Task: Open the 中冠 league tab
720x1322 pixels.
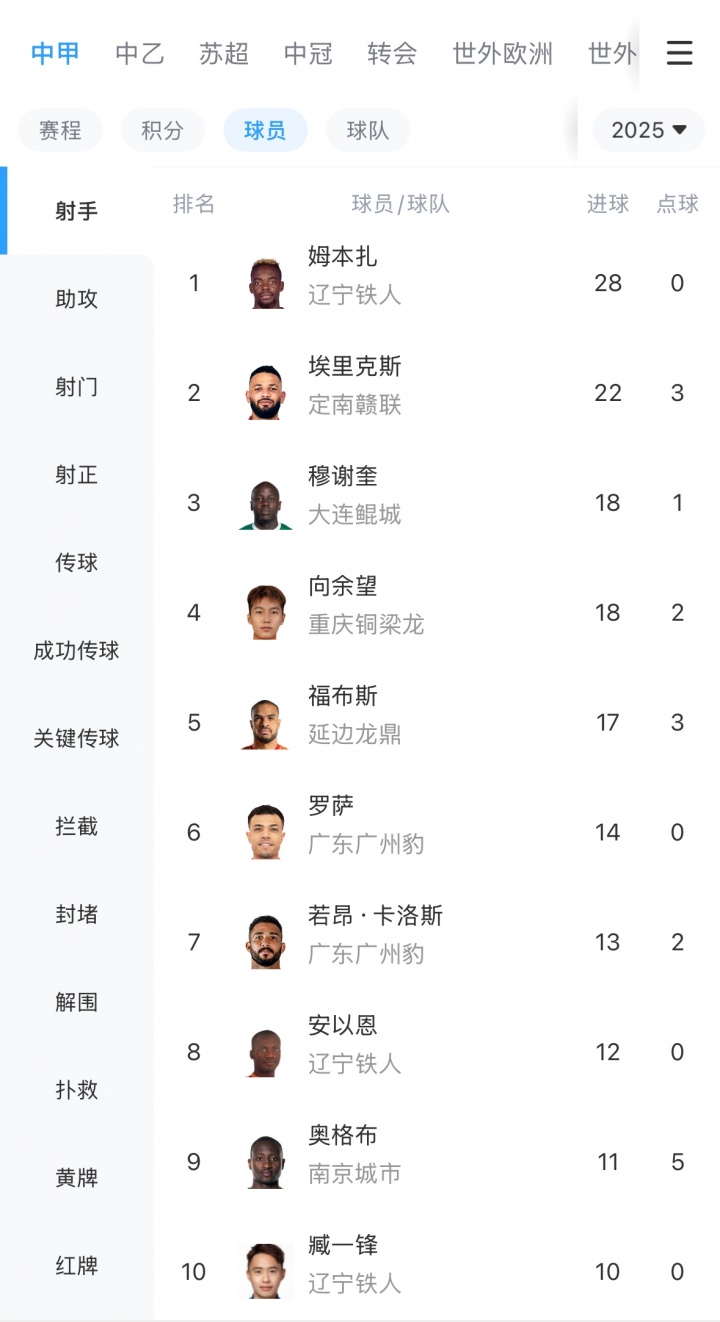Action: [308, 53]
